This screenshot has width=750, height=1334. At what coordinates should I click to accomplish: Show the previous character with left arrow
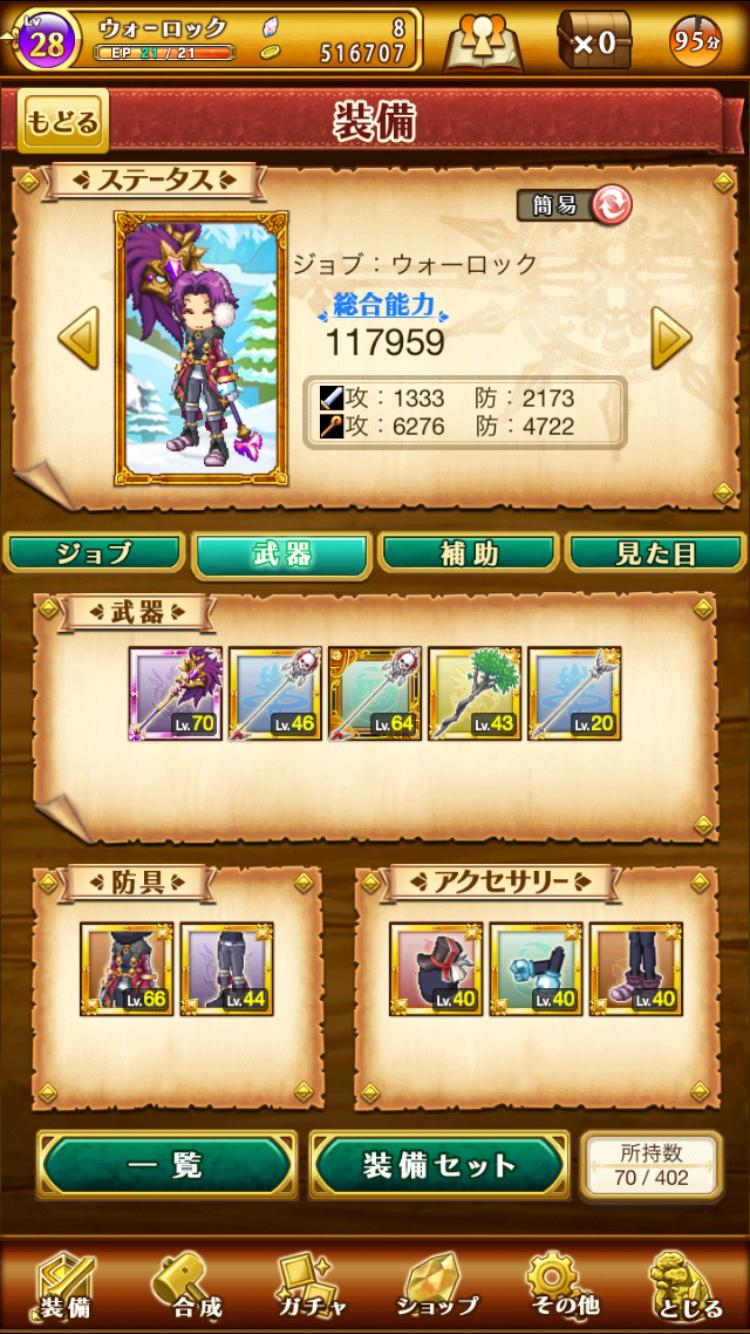click(78, 338)
